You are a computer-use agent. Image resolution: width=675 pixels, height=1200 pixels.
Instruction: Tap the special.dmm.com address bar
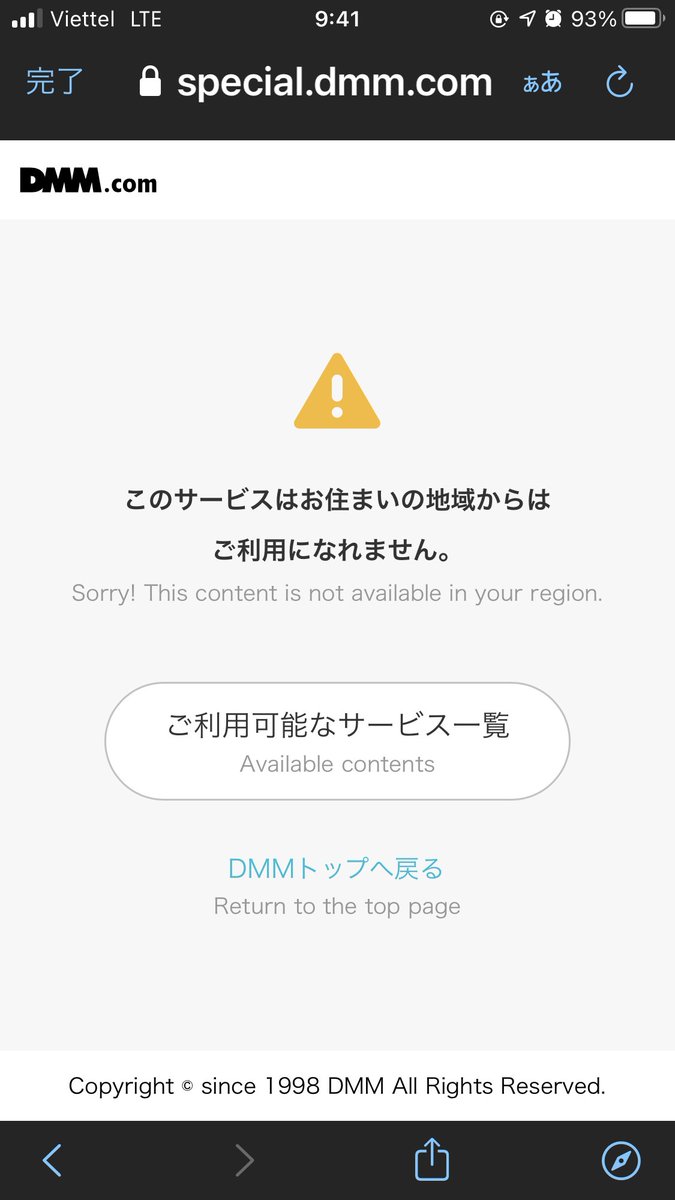coord(316,82)
